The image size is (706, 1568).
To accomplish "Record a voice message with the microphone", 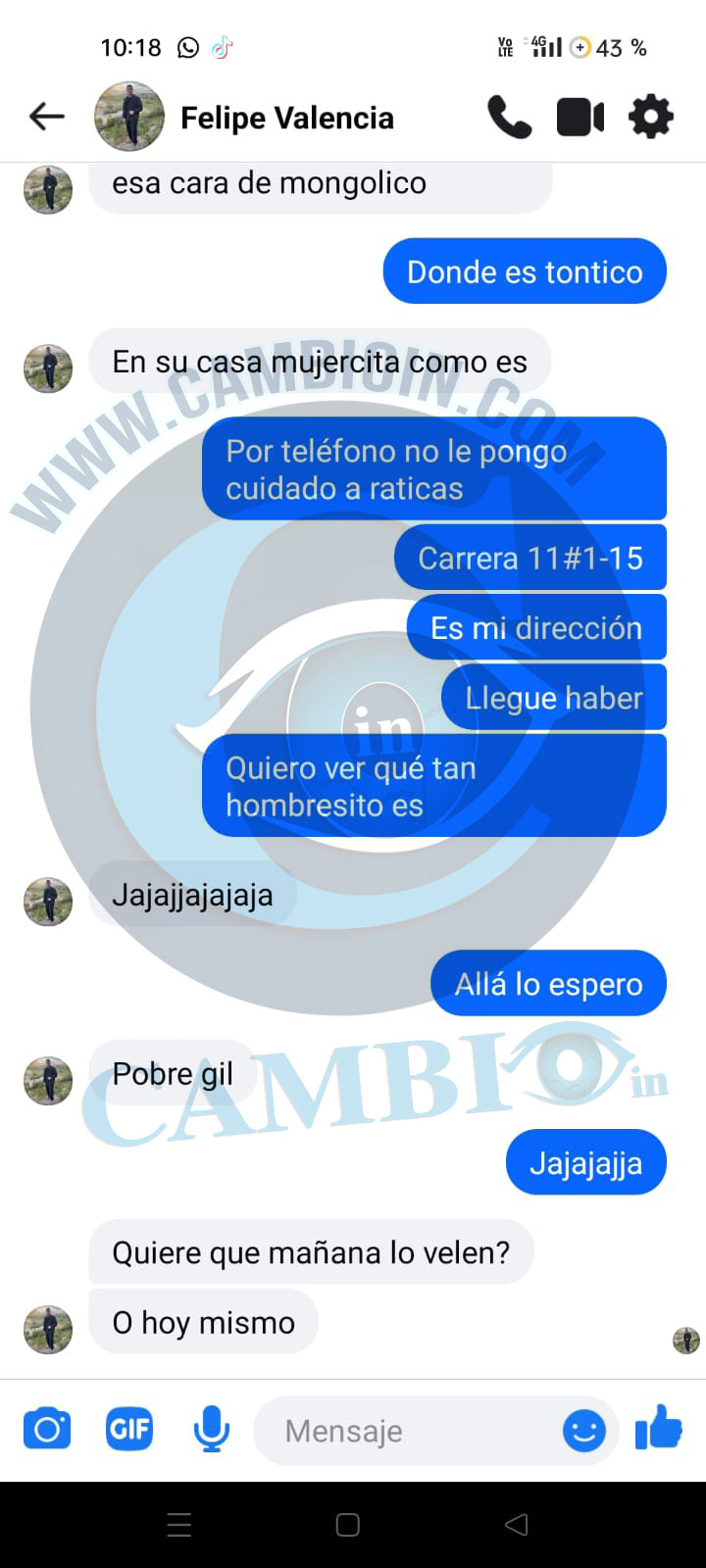I will 211,1430.
